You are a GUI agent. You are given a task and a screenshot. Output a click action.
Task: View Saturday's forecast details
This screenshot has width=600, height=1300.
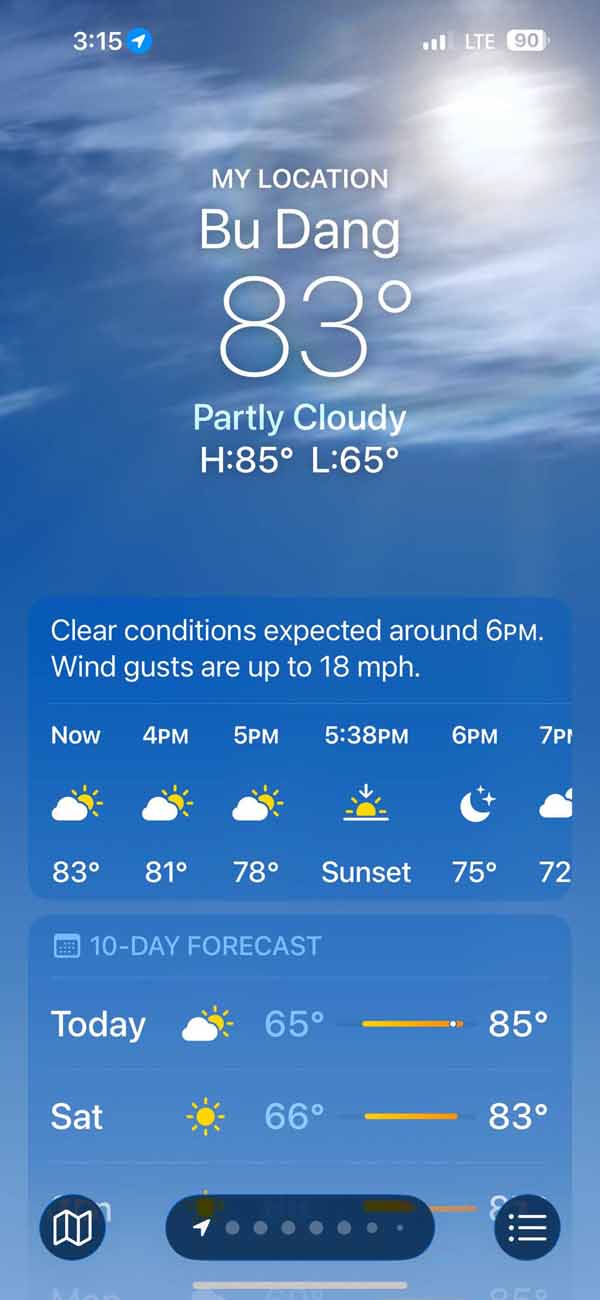300,1116
